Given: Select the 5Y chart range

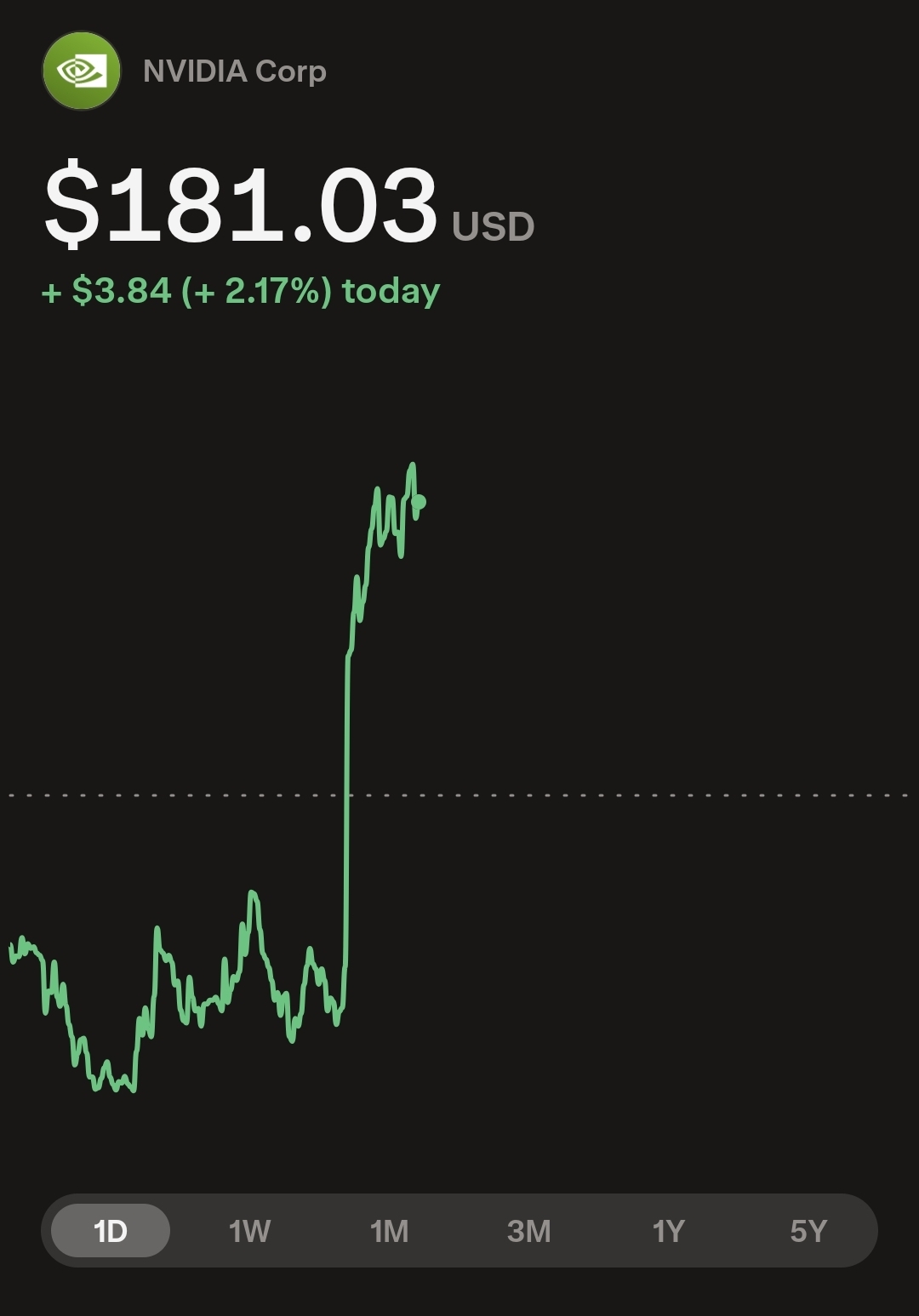Looking at the screenshot, I should pyautogui.click(x=808, y=1230).
